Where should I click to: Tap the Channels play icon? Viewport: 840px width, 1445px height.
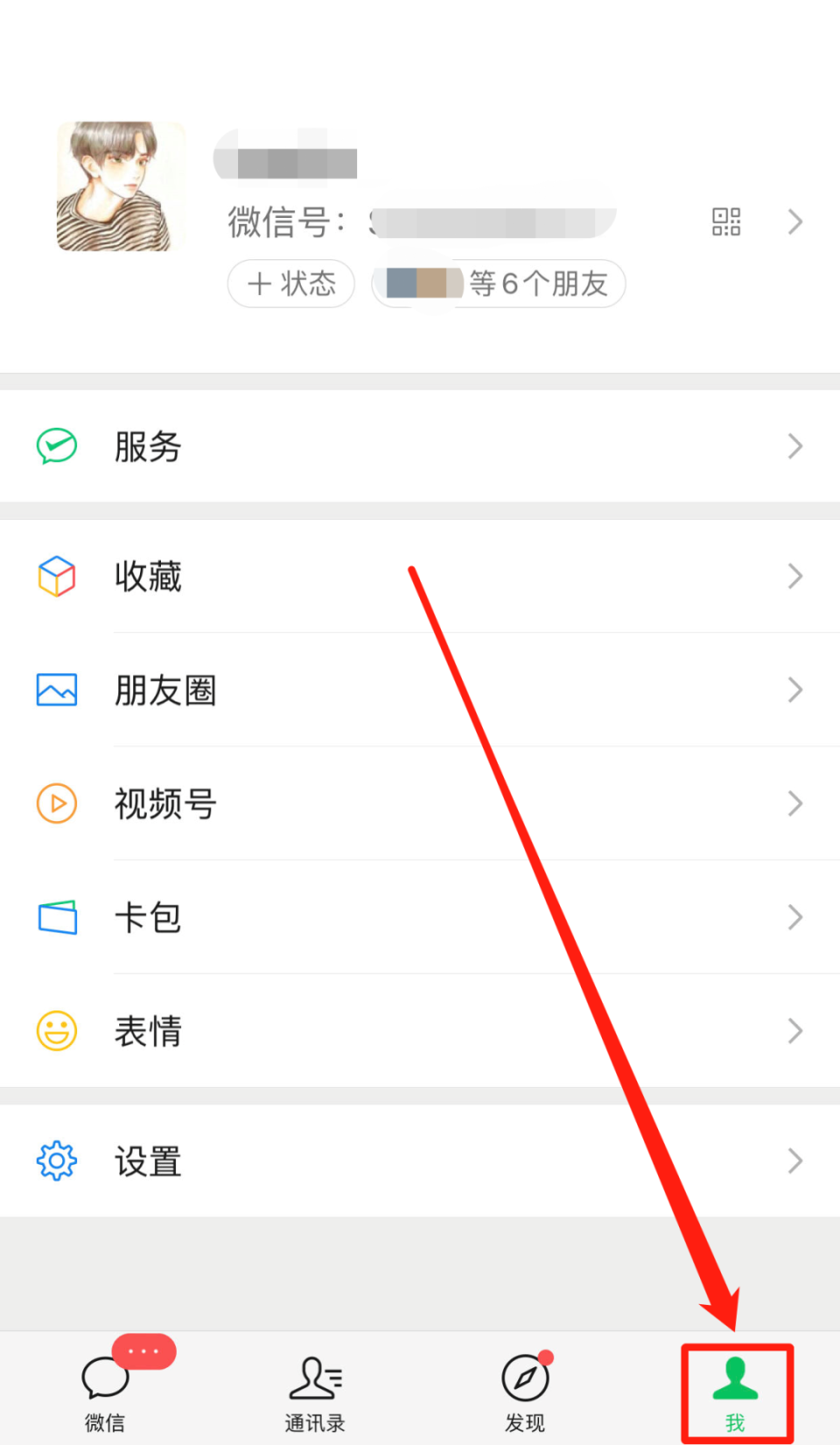pyautogui.click(x=56, y=803)
